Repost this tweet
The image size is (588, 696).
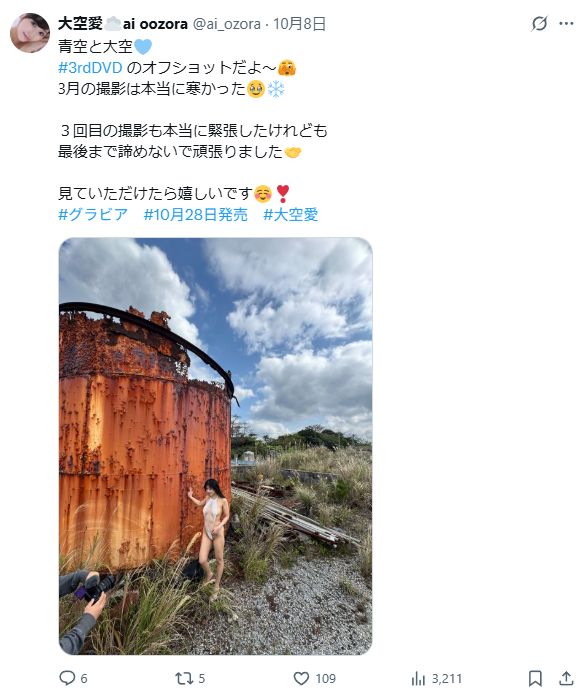coord(182,678)
